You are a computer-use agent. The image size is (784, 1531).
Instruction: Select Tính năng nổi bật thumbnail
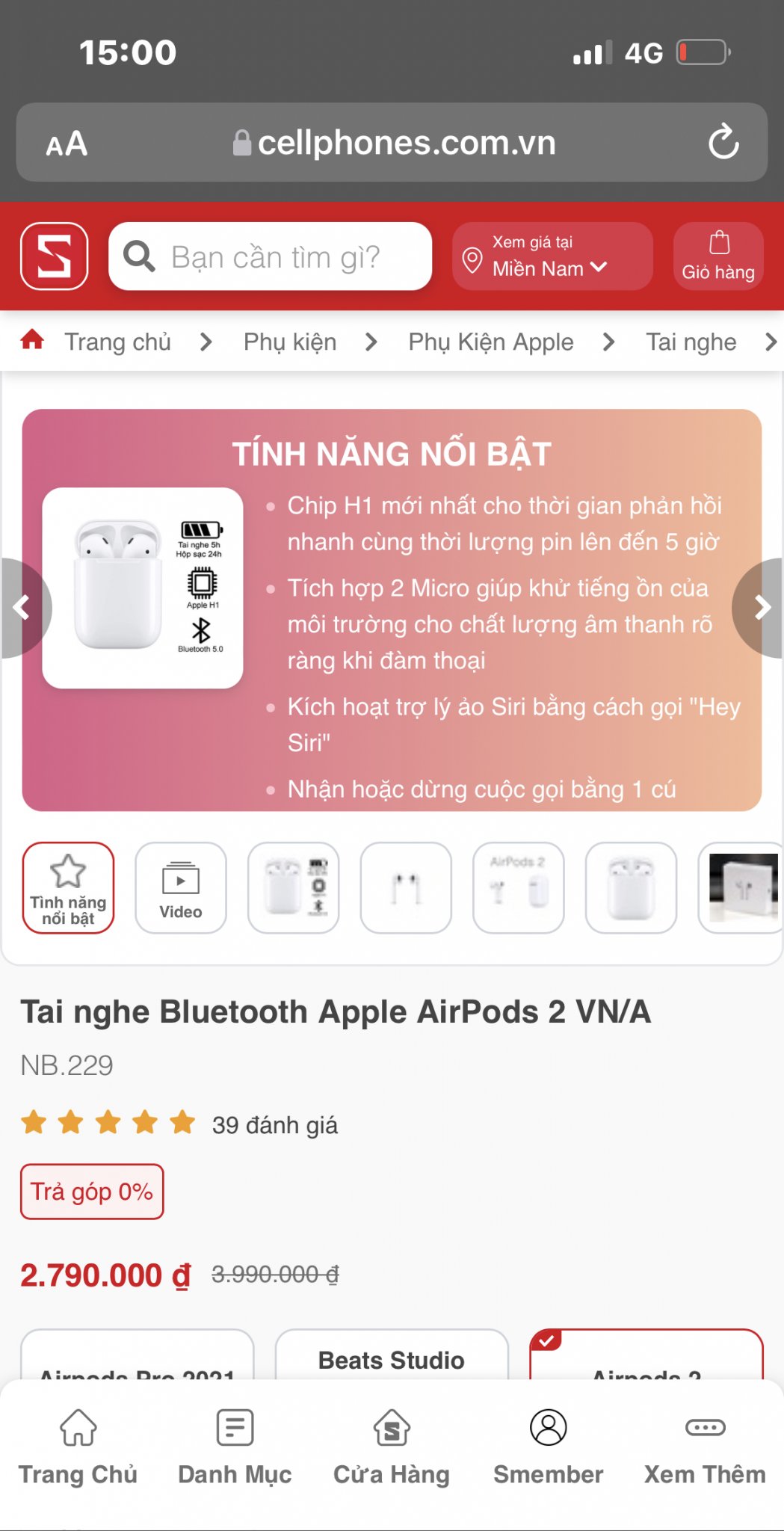(x=68, y=888)
